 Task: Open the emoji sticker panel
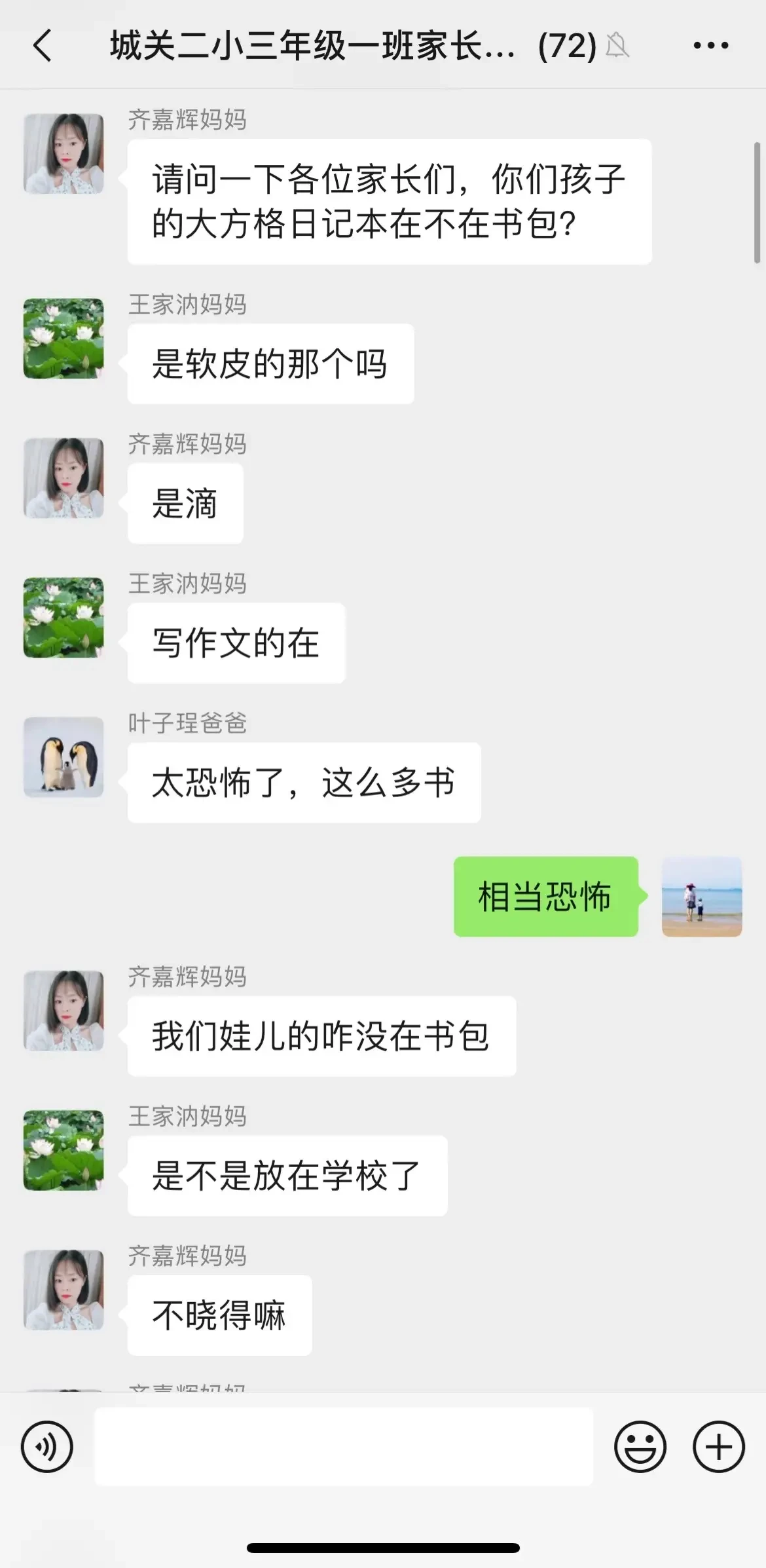640,1447
